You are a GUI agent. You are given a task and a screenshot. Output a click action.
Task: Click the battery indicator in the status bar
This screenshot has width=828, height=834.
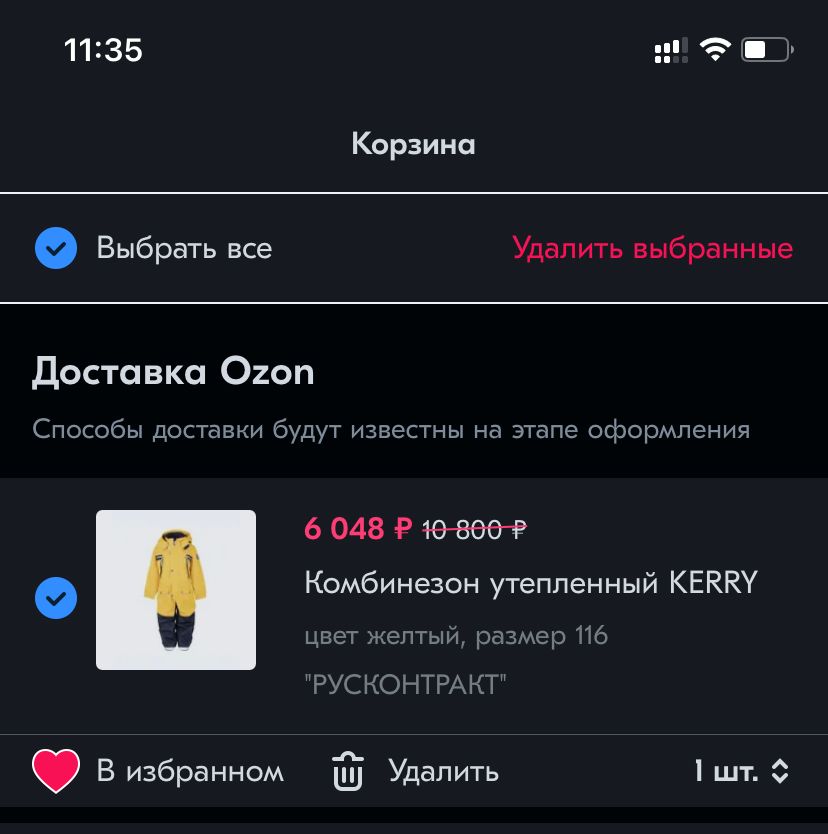pos(764,48)
